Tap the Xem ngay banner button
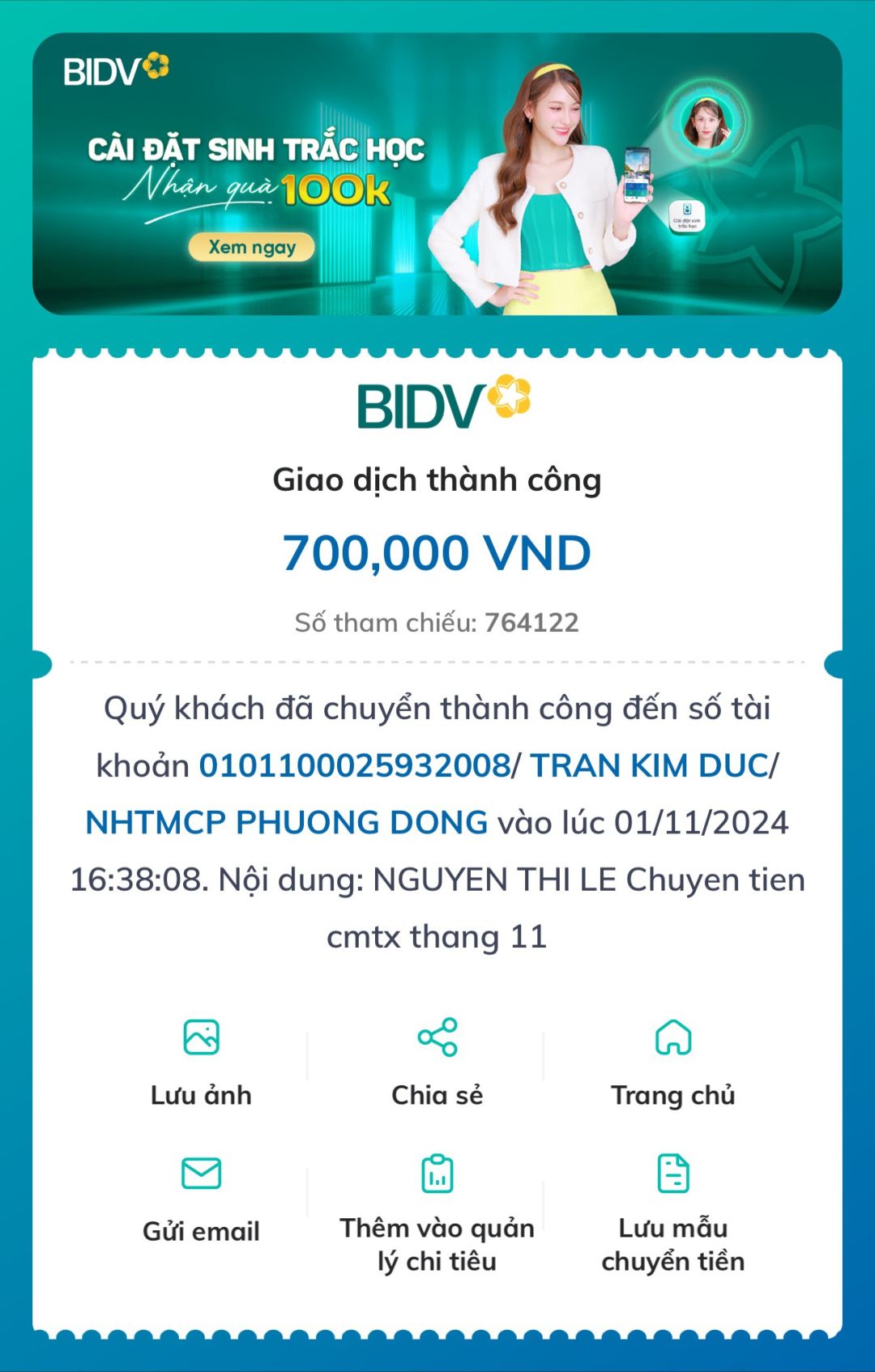 coord(251,247)
